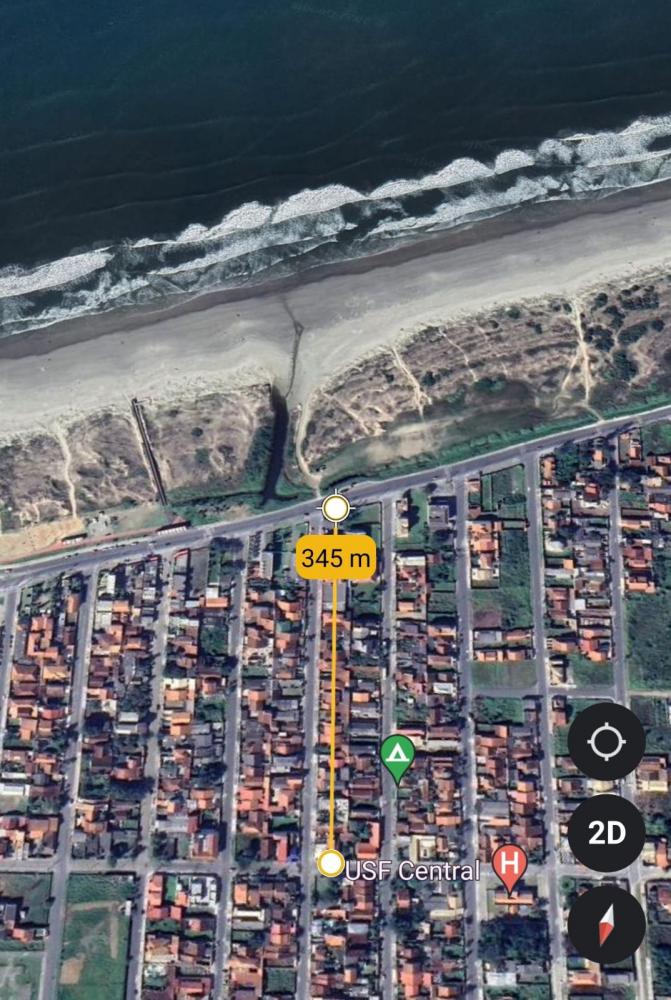
Task: Switch the map to 2D view
Action: (606, 833)
